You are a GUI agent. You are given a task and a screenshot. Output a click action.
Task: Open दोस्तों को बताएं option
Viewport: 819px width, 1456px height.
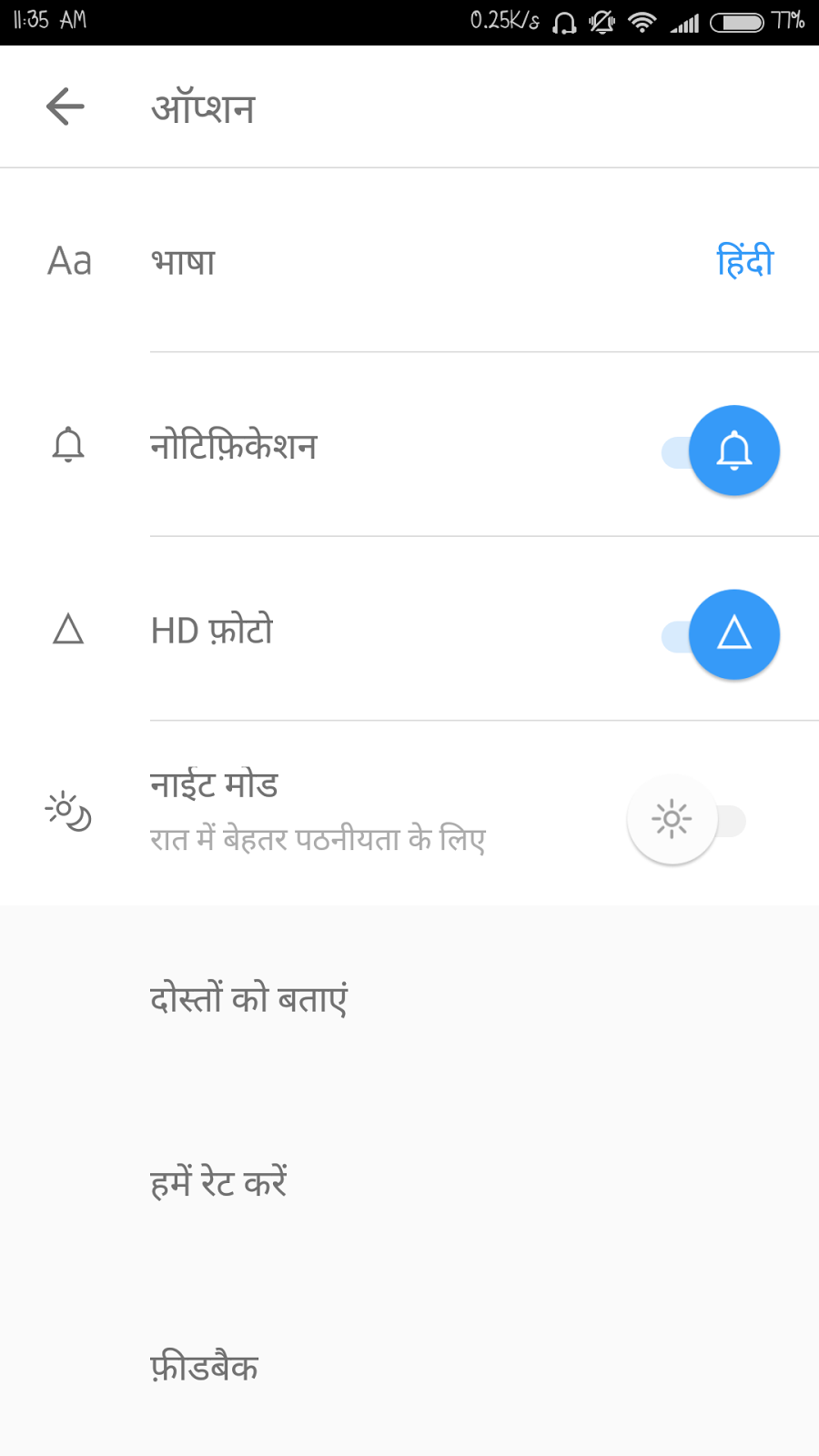point(248,998)
